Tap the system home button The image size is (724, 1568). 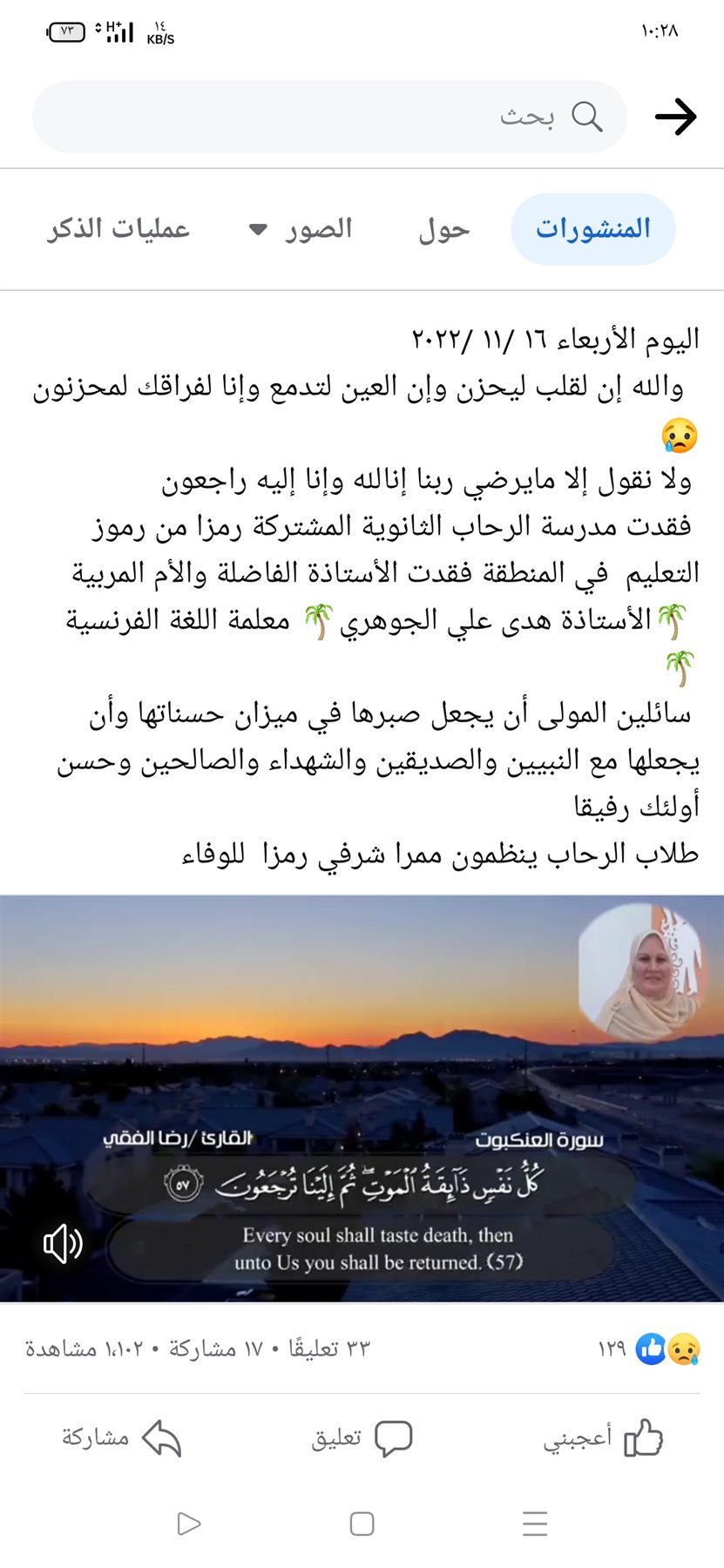pyautogui.click(x=362, y=1524)
